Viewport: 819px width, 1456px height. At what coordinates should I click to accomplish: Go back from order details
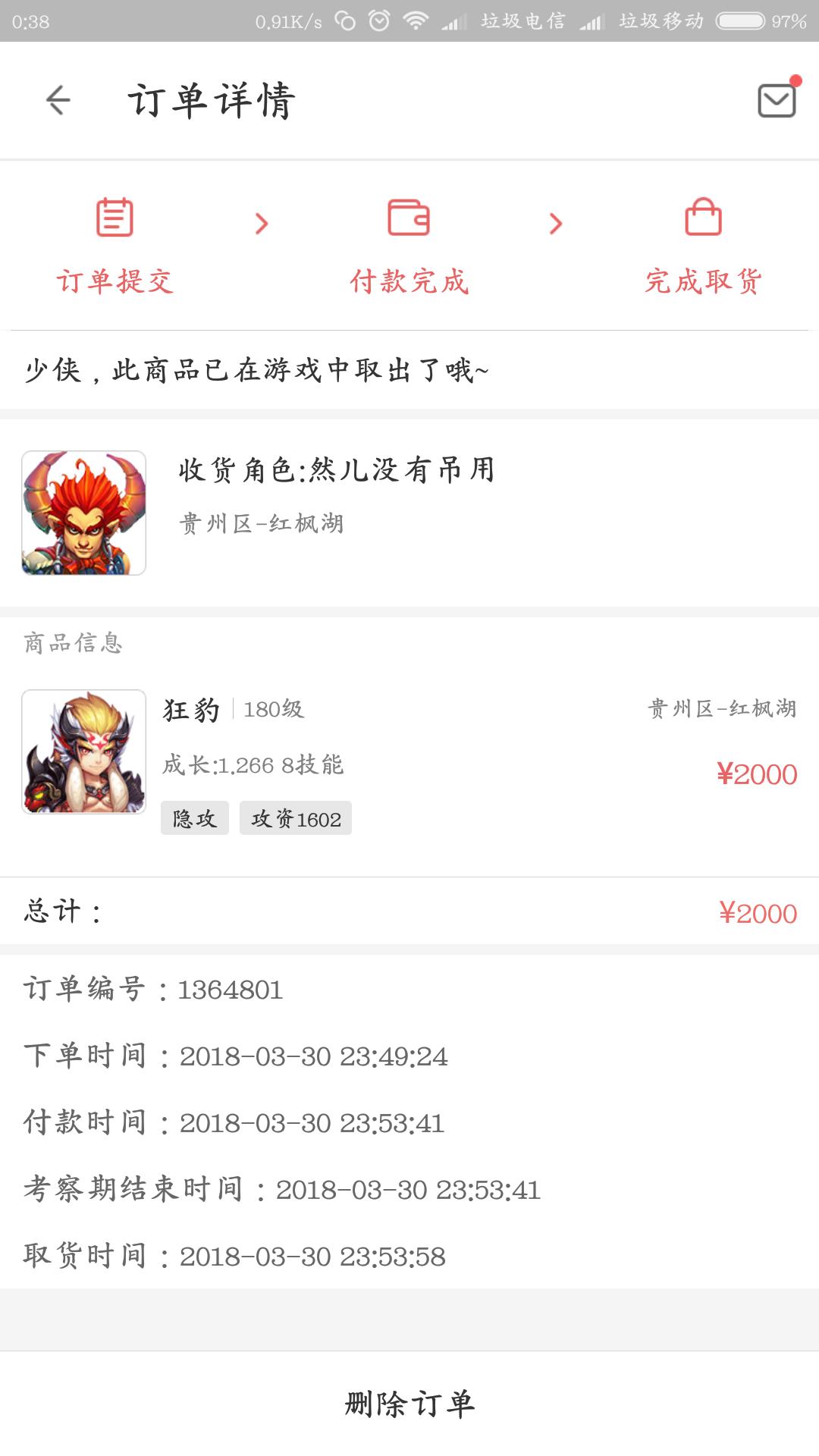pos(58,100)
